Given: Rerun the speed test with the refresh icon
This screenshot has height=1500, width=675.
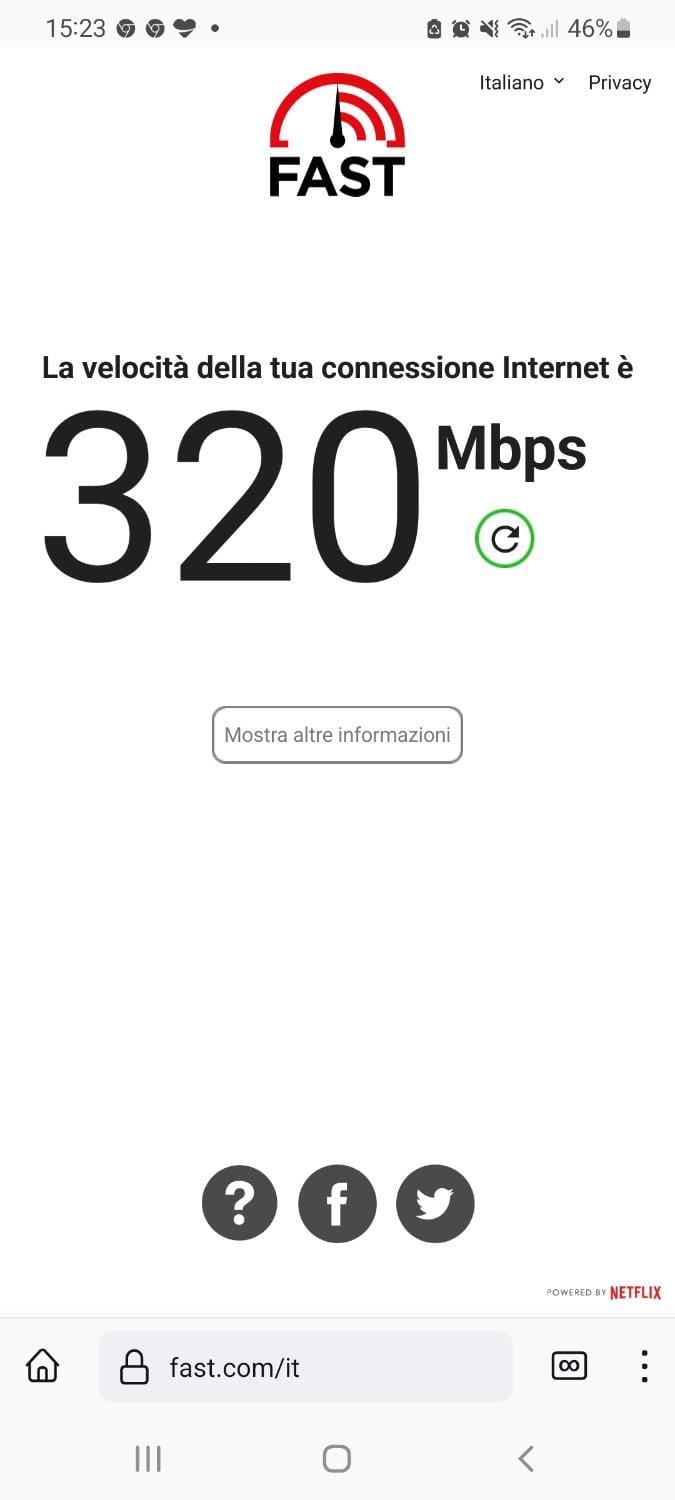Looking at the screenshot, I should point(505,539).
